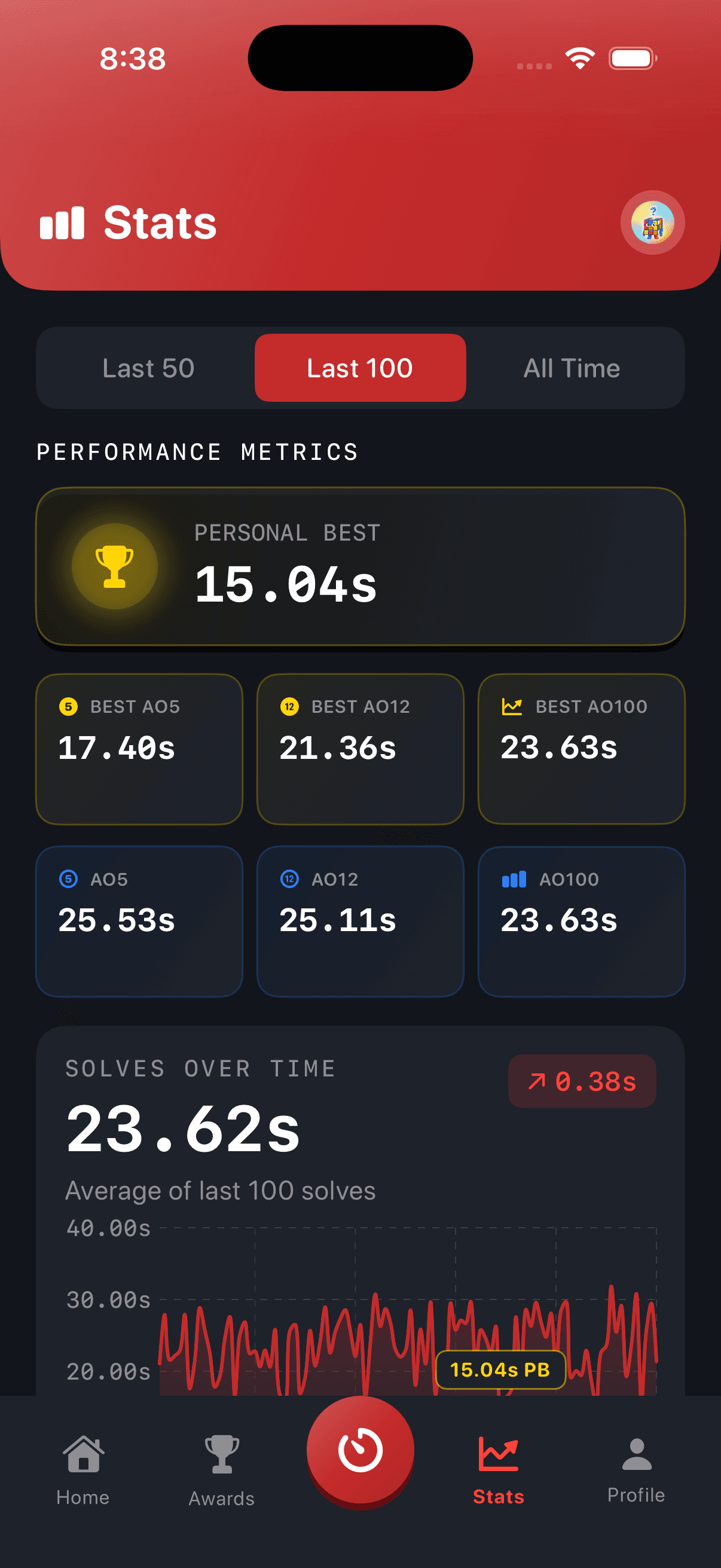Click the Home icon in the bottom bar
The height and width of the screenshot is (1568, 721).
coord(83,1454)
